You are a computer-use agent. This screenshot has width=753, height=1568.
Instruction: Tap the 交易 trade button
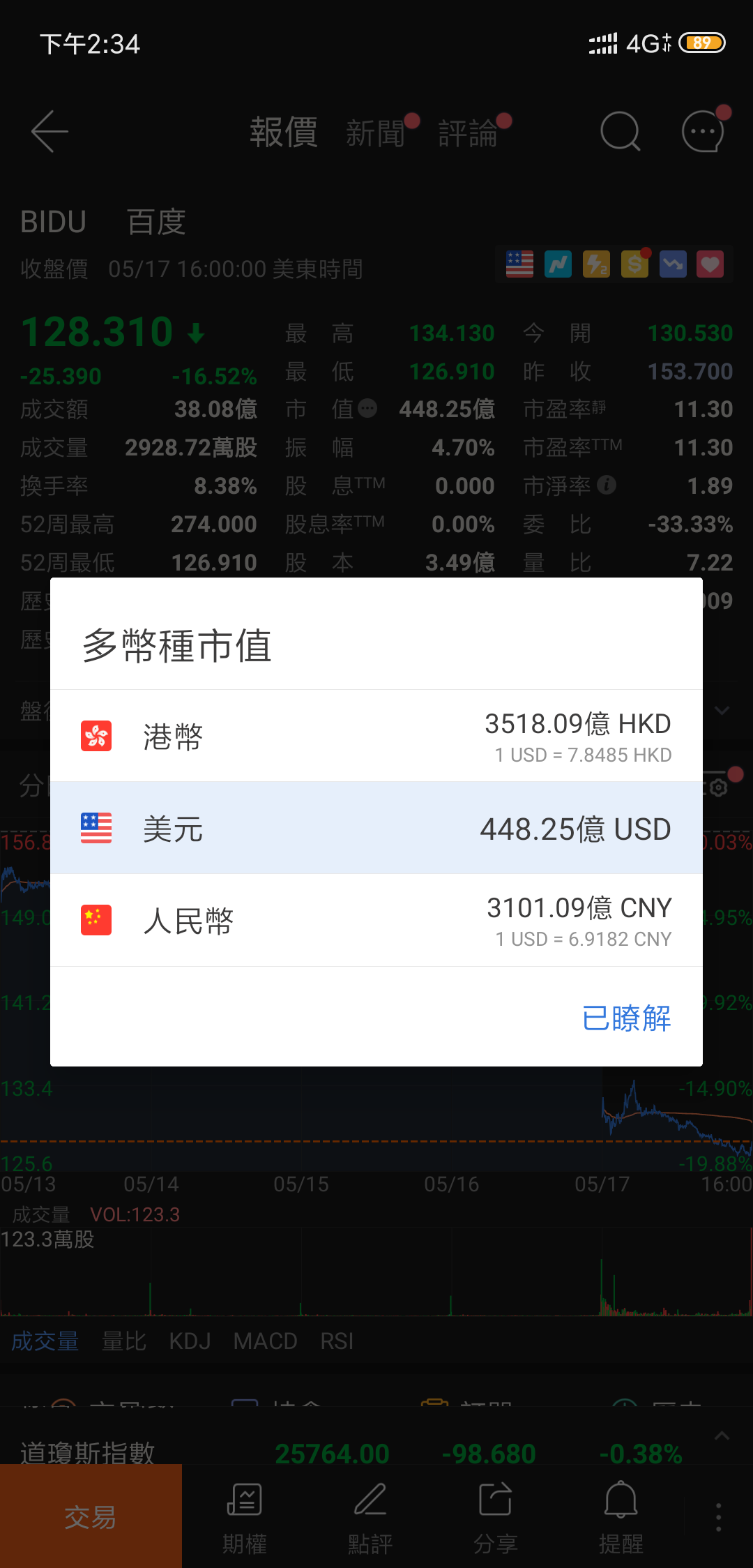91,1514
